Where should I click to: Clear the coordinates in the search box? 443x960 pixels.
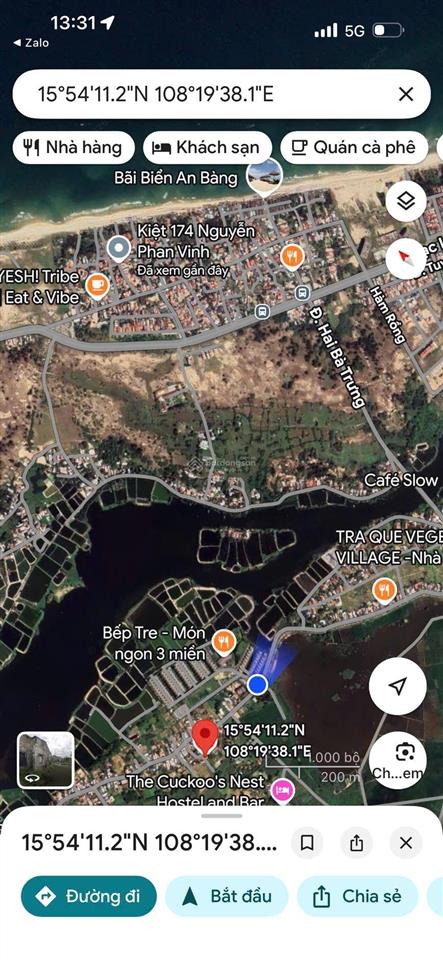coord(406,94)
